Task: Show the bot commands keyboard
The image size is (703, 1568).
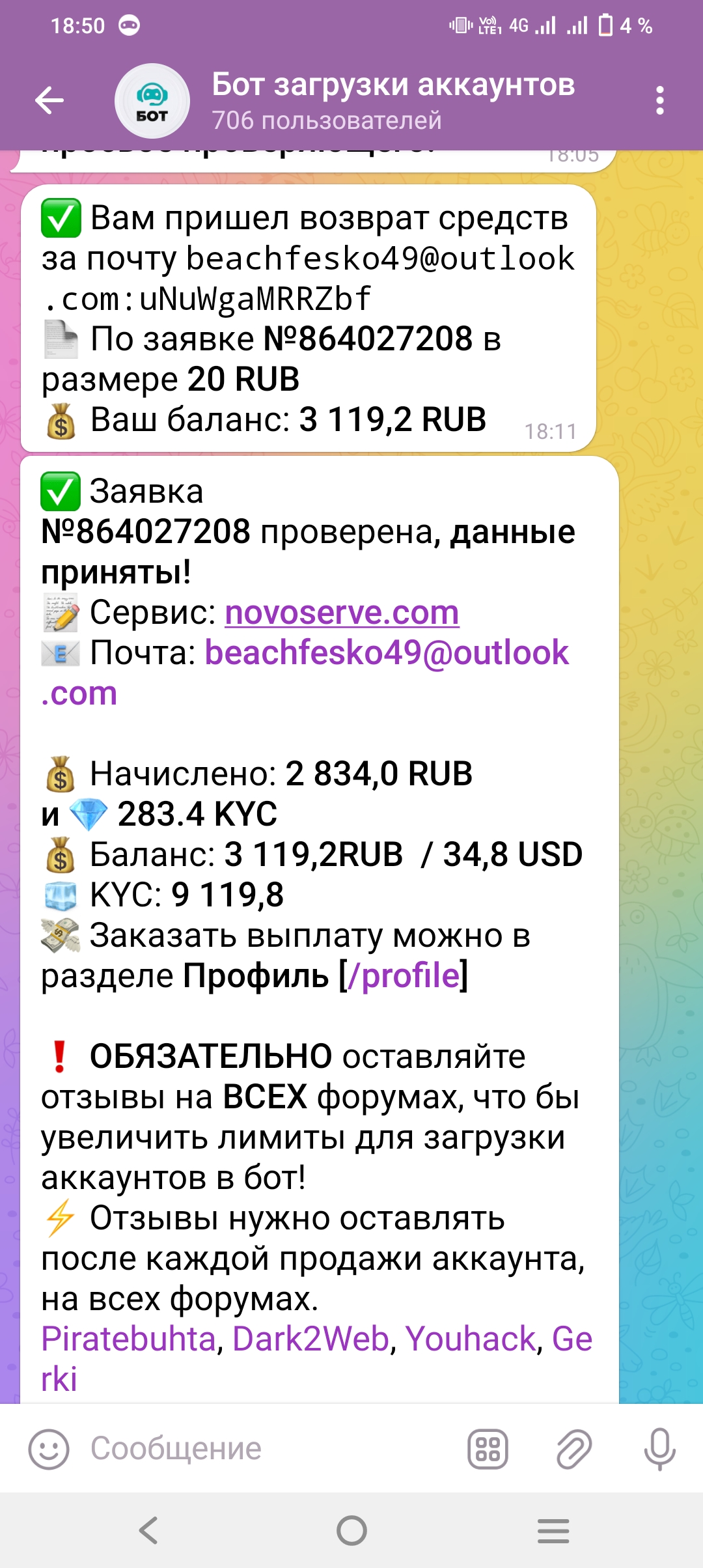Action: point(488,1449)
